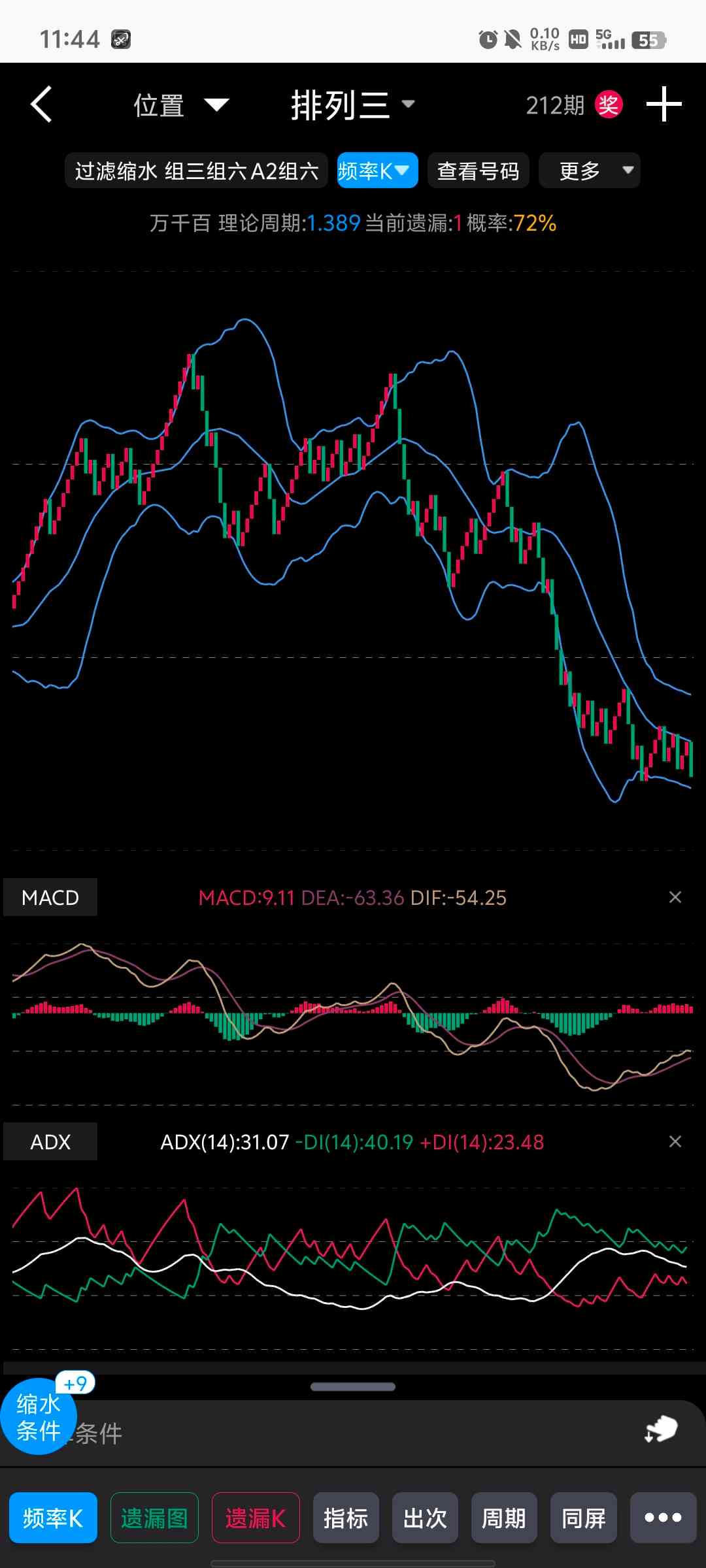This screenshot has width=706, height=1568.
Task: Close the MACD indicator panel
Action: click(675, 897)
